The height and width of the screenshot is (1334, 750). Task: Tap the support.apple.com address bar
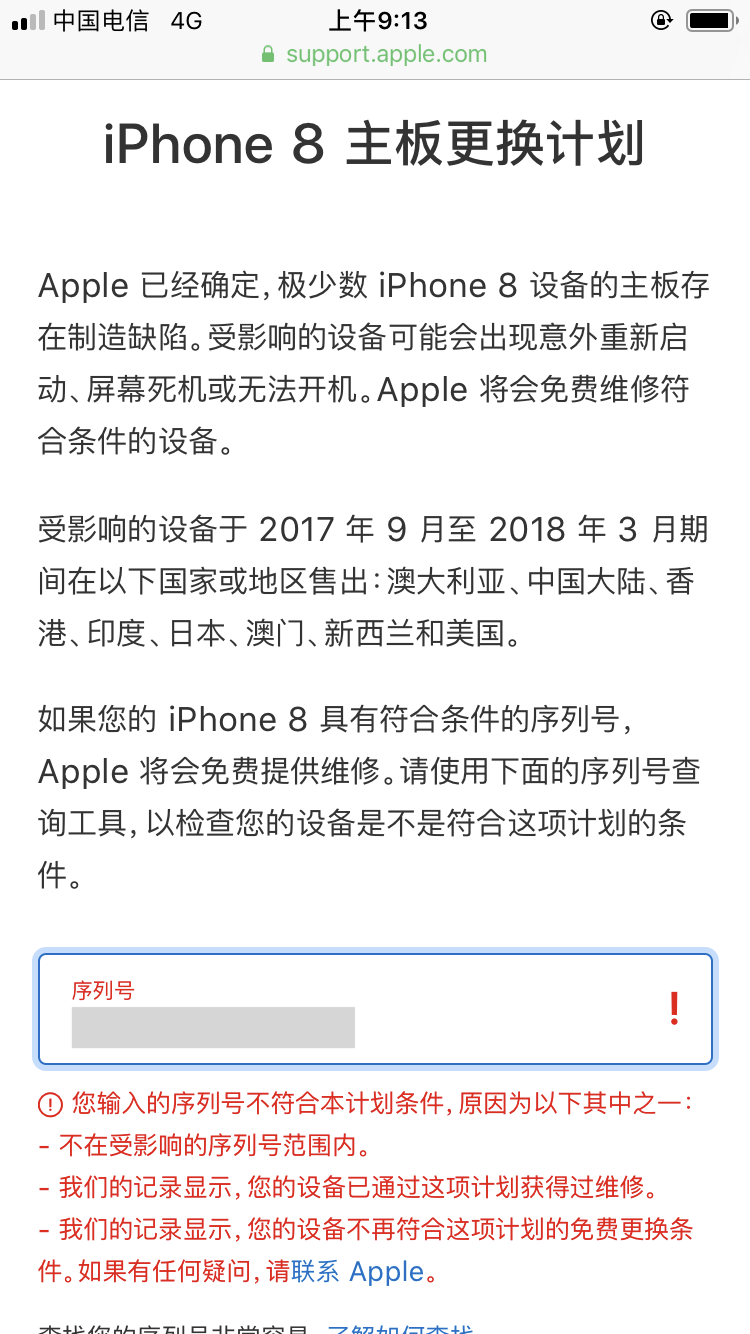coord(385,54)
